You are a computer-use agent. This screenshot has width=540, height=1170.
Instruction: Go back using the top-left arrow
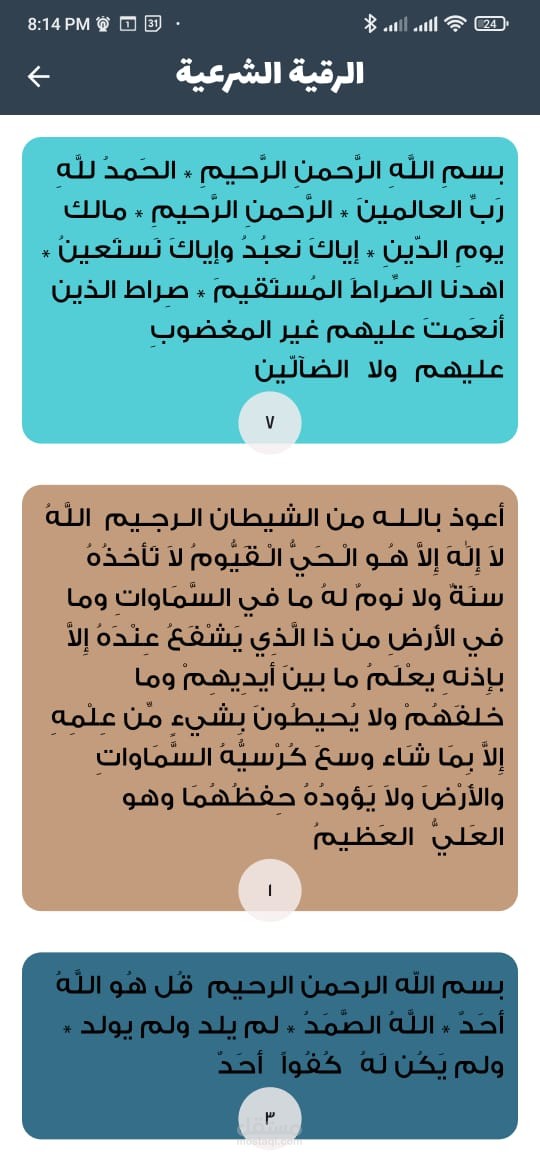point(39,76)
